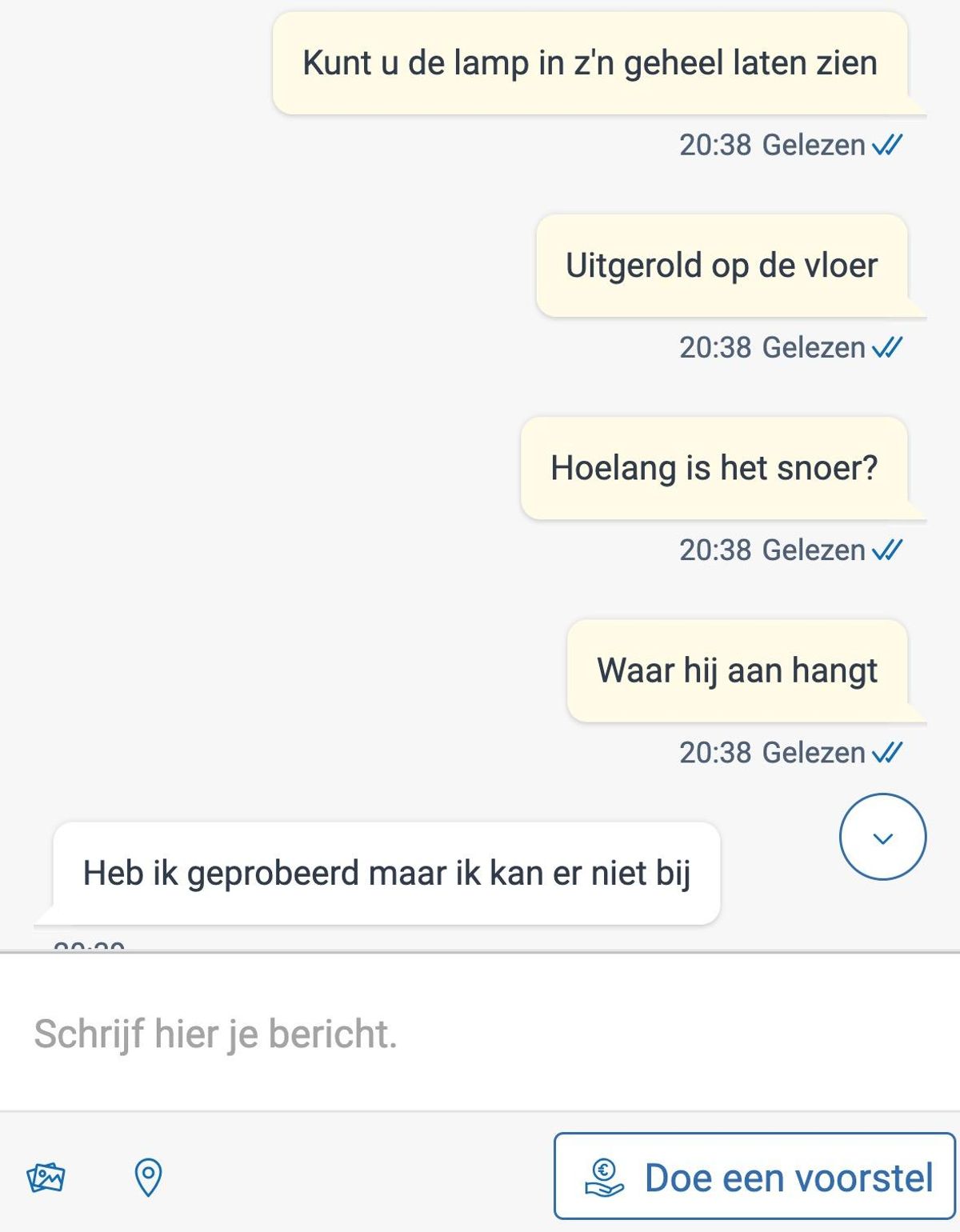960x1232 pixels.
Task: Jump to the latest message with the down arrow
Action: point(882,837)
